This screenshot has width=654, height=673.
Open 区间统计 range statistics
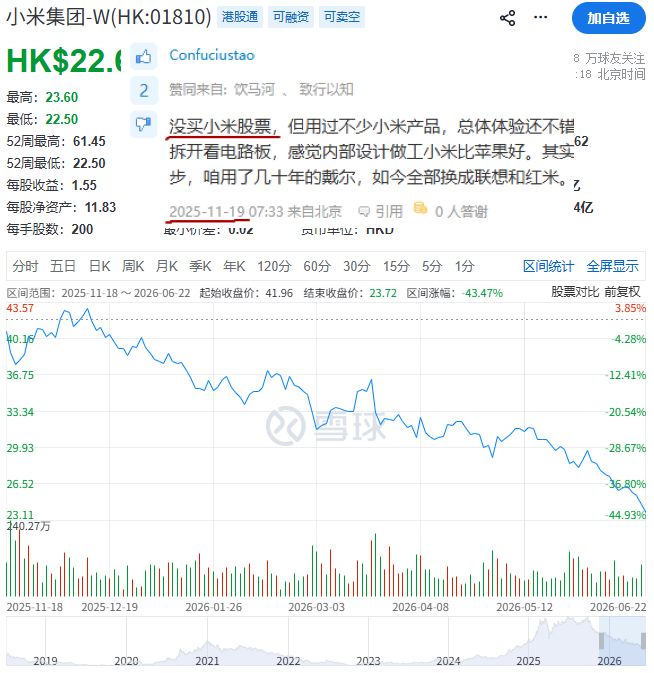pos(548,266)
